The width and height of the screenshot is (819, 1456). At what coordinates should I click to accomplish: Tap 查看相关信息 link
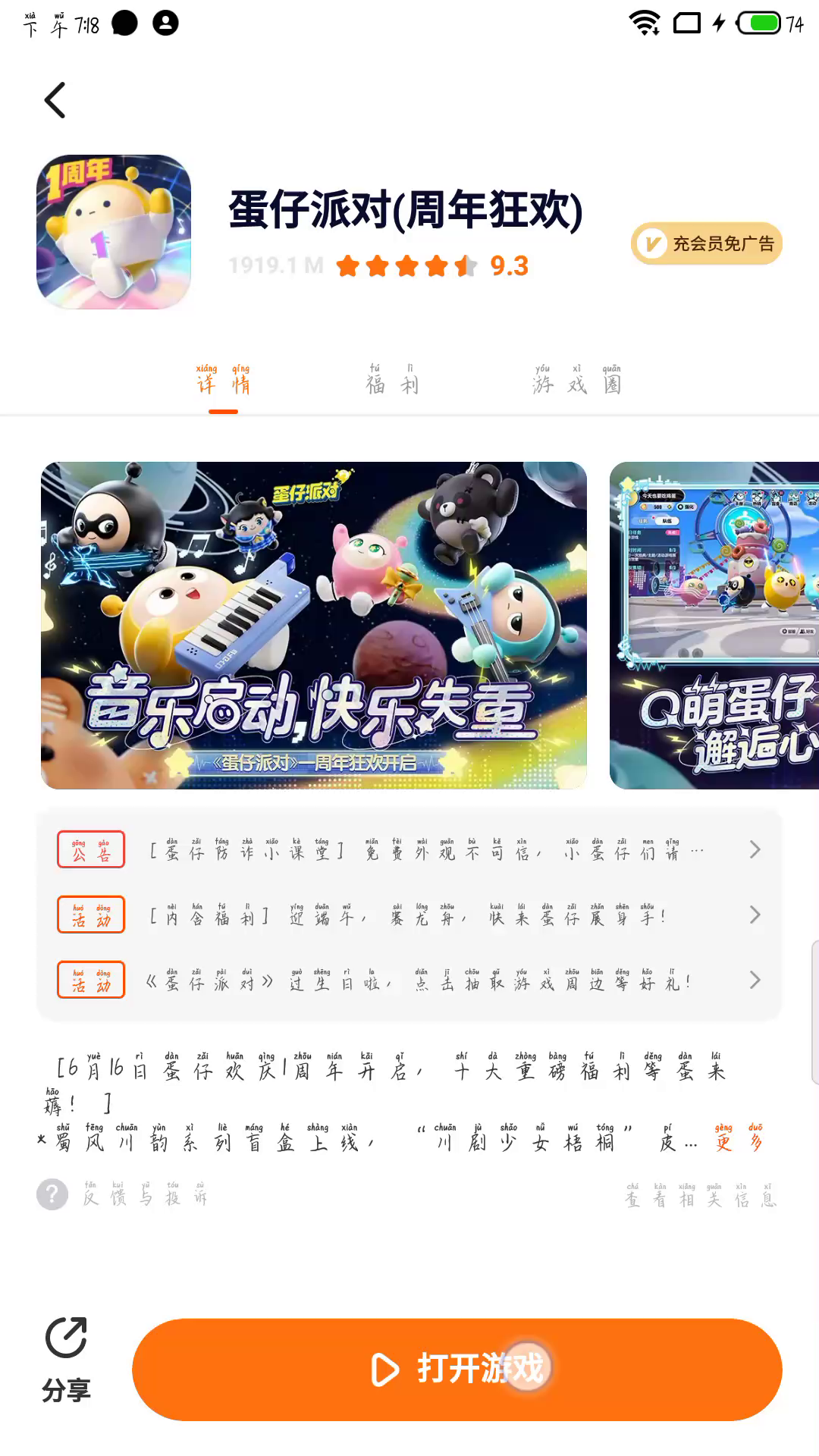click(x=701, y=1195)
